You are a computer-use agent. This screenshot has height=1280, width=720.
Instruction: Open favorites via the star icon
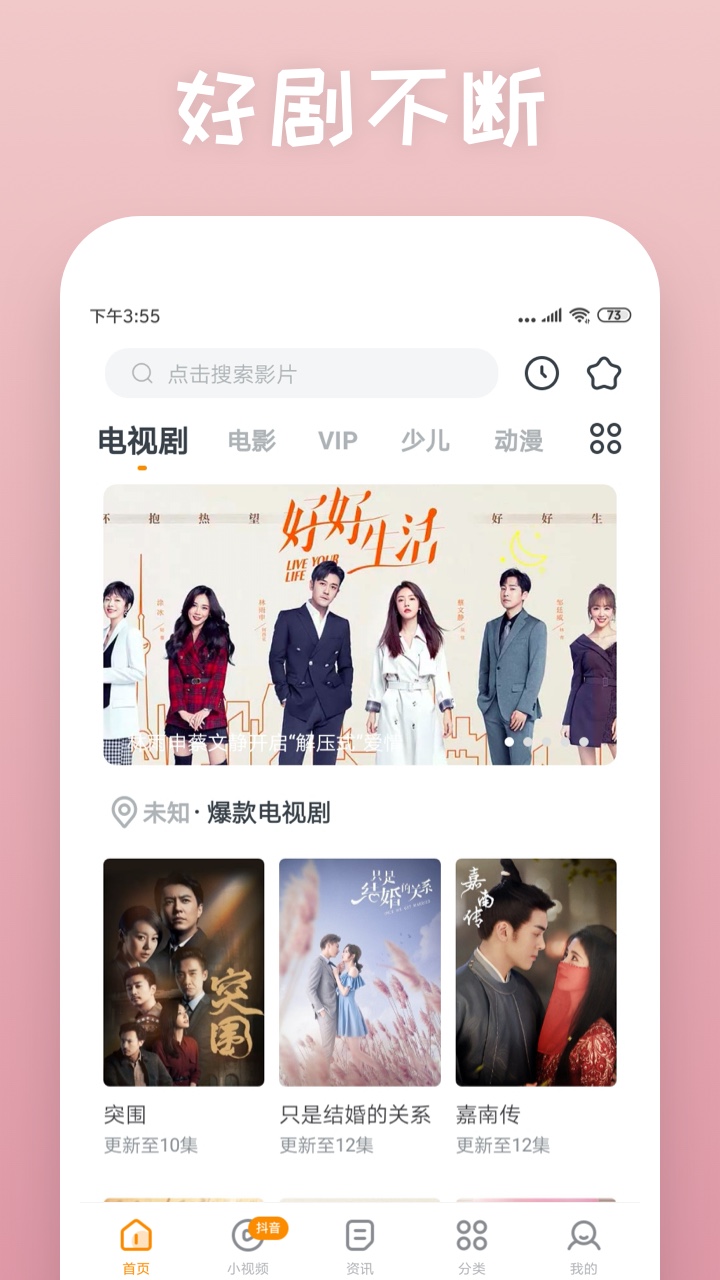pyautogui.click(x=604, y=372)
